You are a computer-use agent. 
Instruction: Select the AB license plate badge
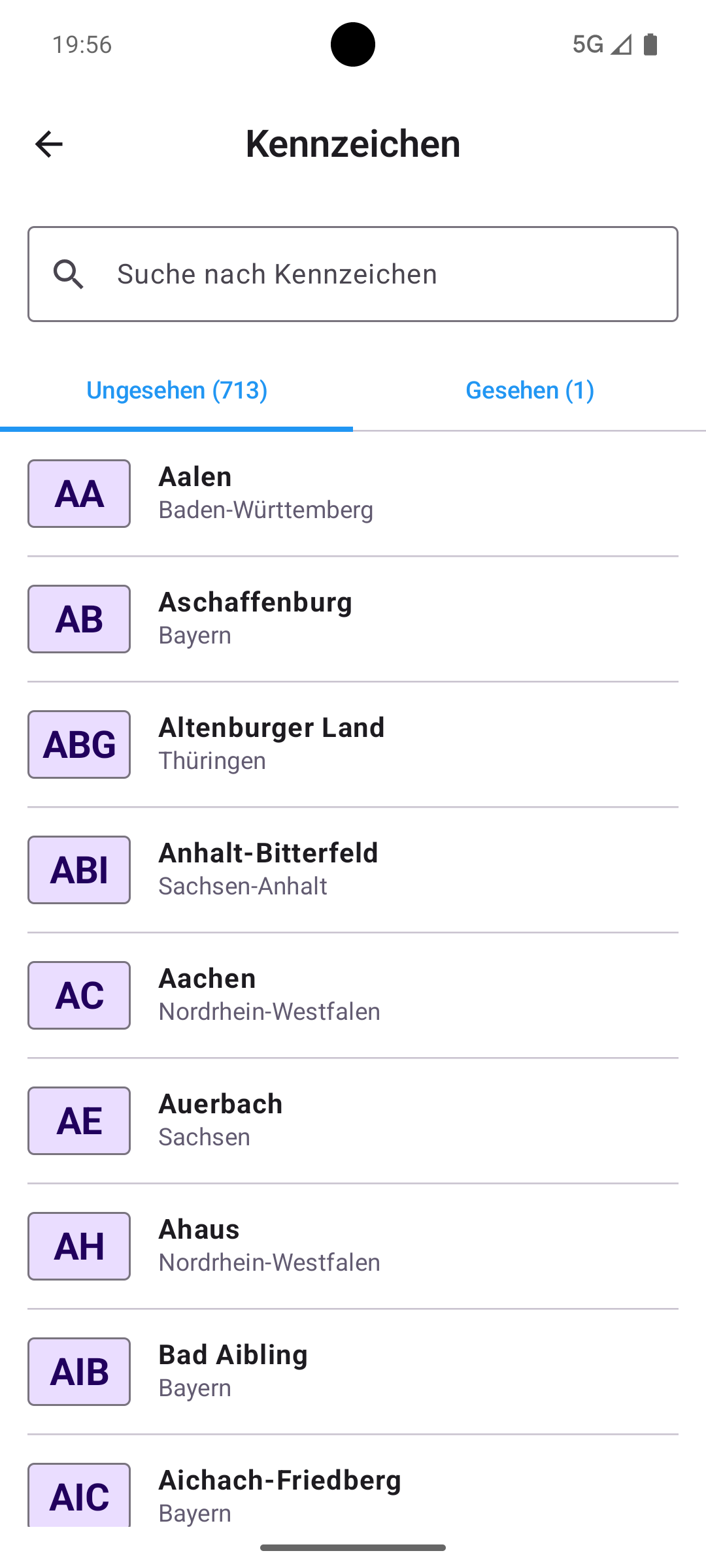pos(78,619)
